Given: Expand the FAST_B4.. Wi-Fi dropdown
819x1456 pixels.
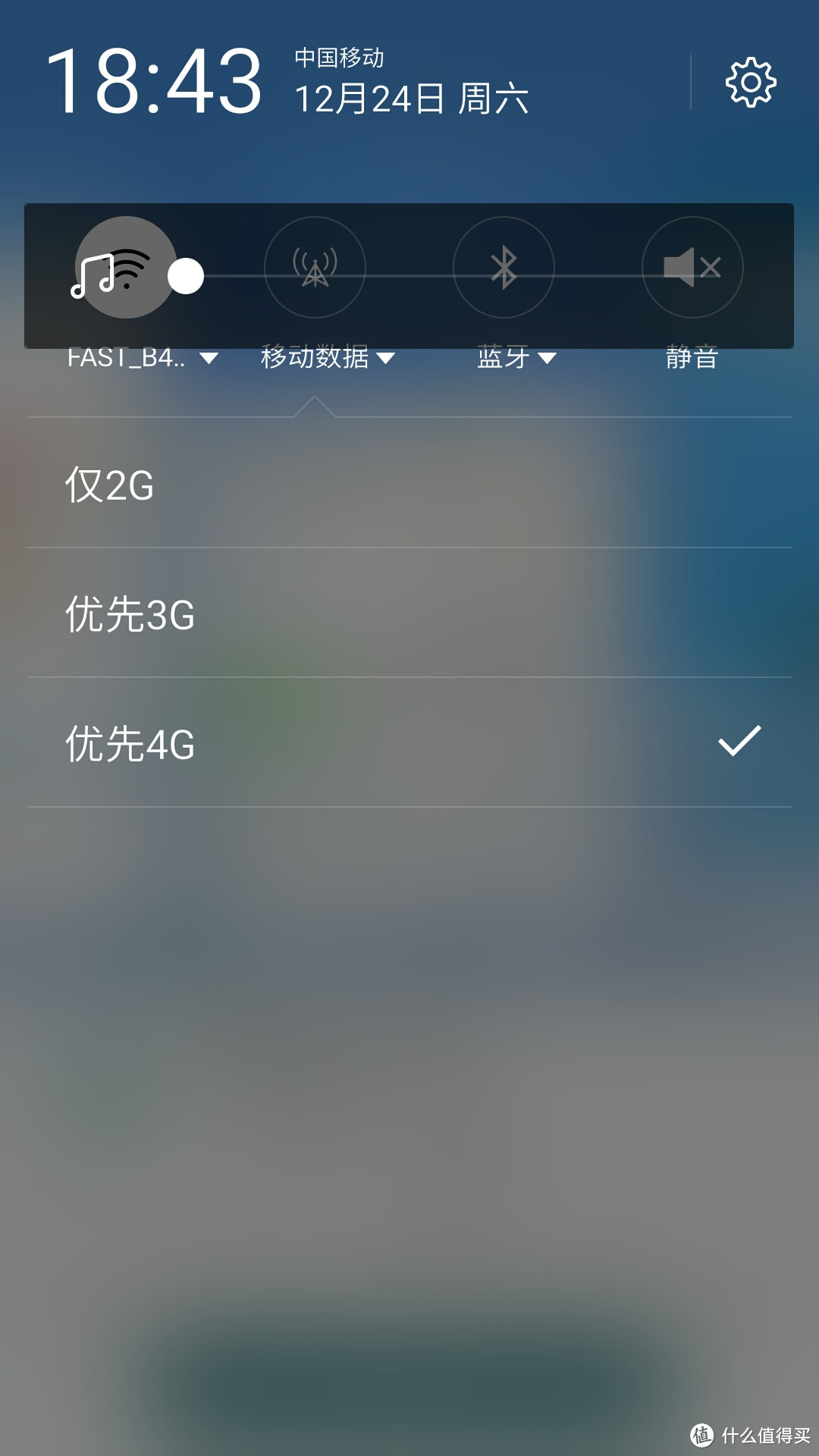Looking at the screenshot, I should tap(143, 357).
